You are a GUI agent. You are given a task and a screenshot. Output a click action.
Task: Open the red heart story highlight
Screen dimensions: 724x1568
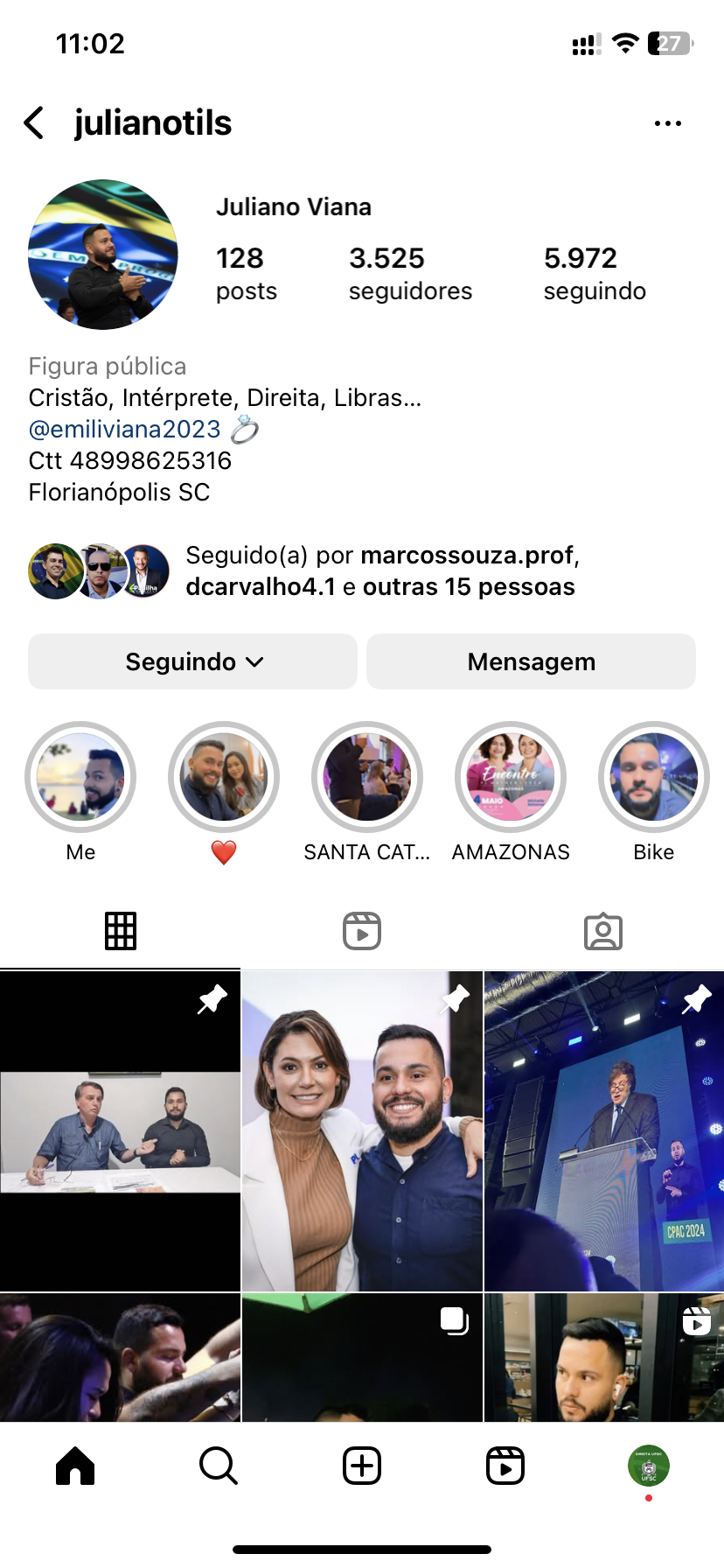coord(224,777)
